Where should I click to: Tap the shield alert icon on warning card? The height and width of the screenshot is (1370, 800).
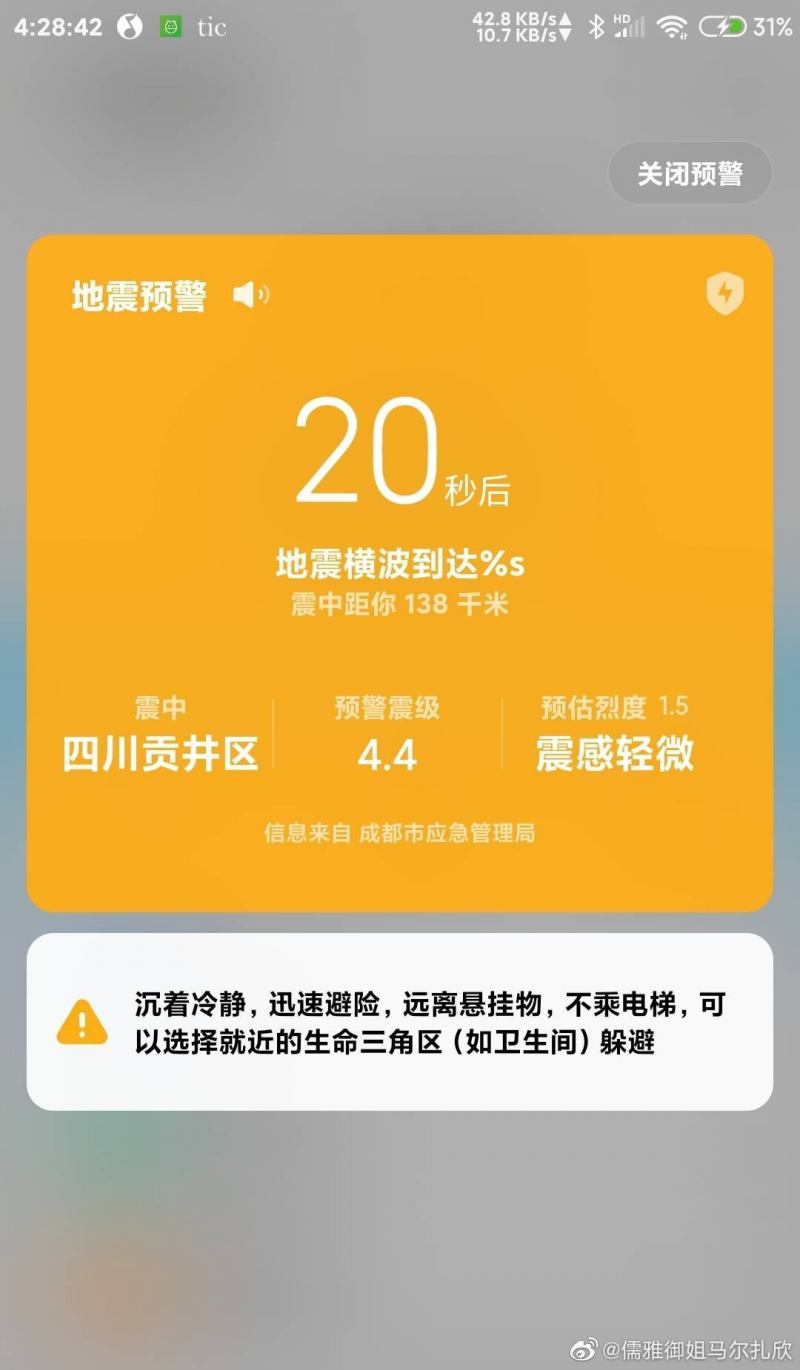[725, 294]
